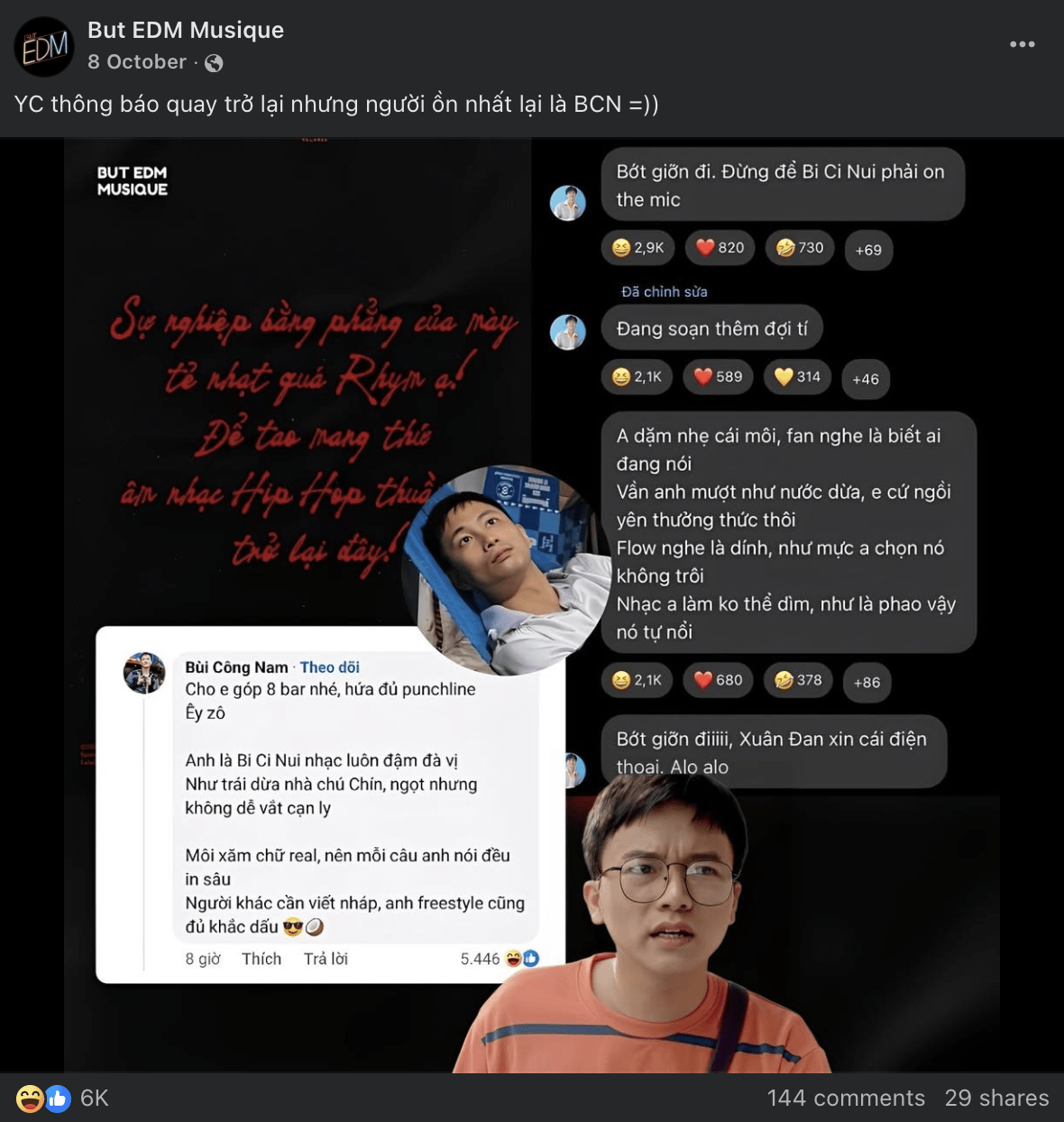Open the post's collage image

pyautogui.click(x=532, y=604)
